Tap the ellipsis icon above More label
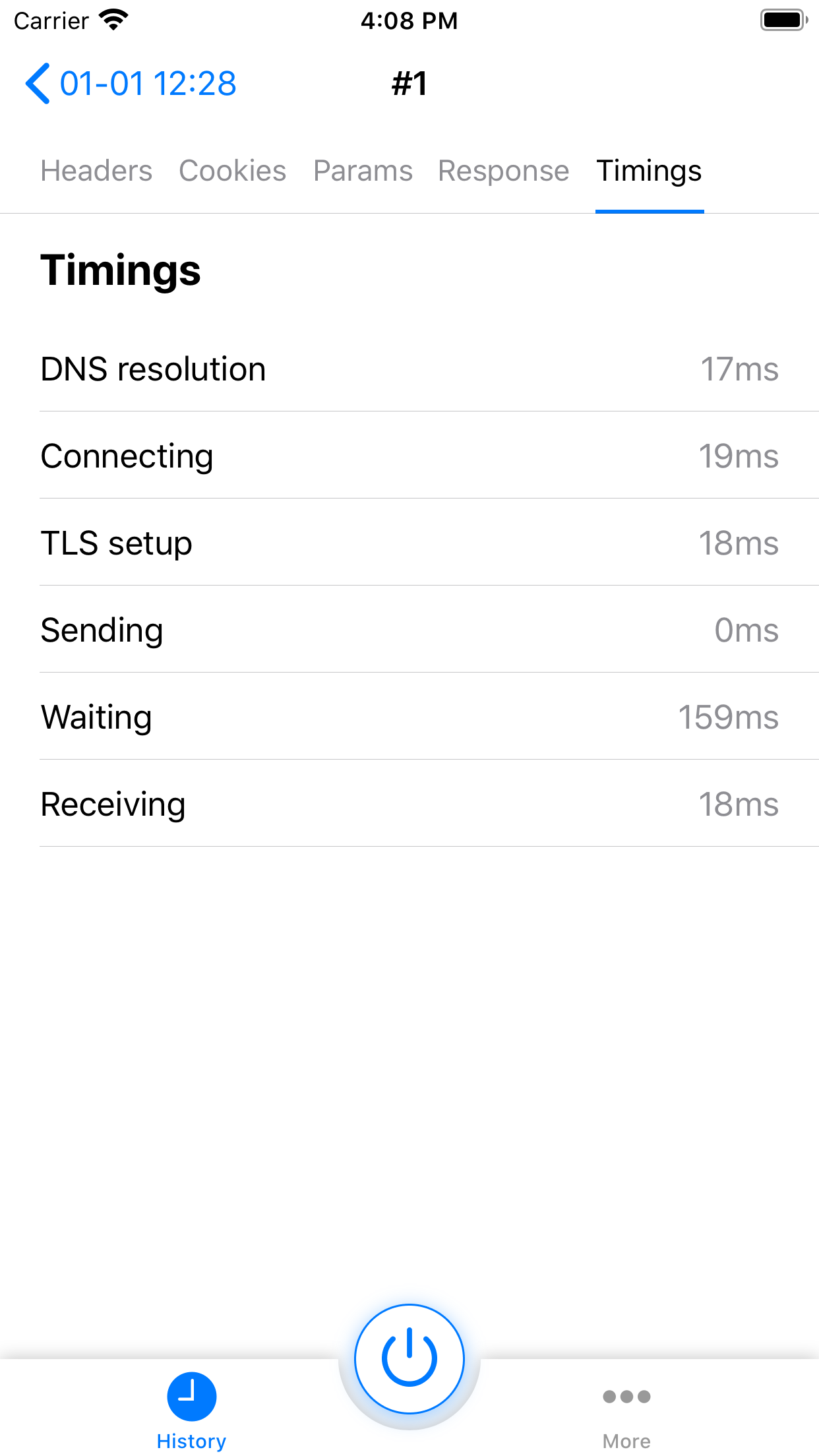This screenshot has width=819, height=1456. (626, 1396)
